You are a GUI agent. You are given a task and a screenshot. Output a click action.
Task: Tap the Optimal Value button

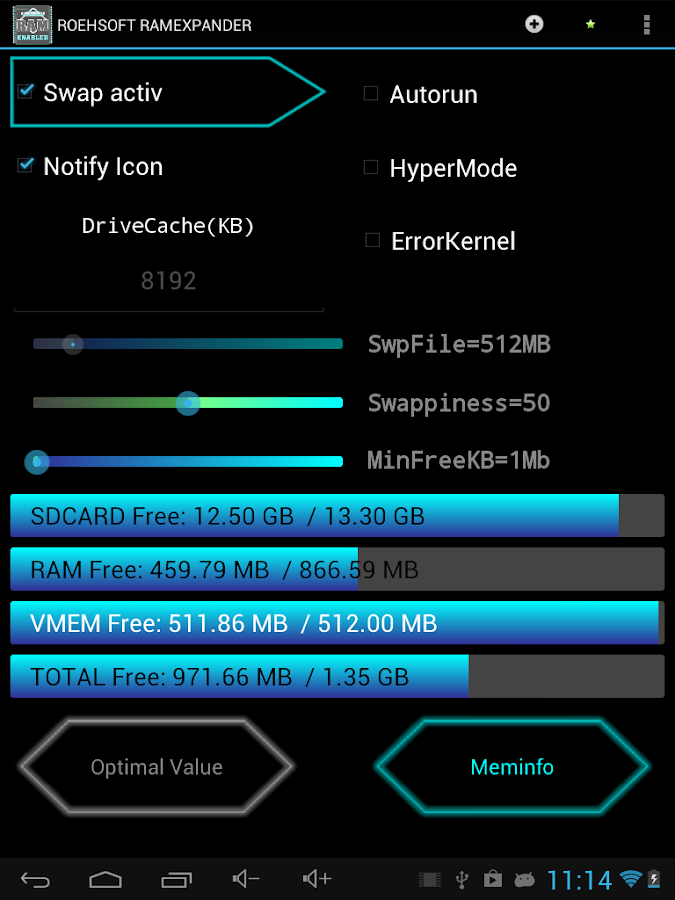click(156, 767)
